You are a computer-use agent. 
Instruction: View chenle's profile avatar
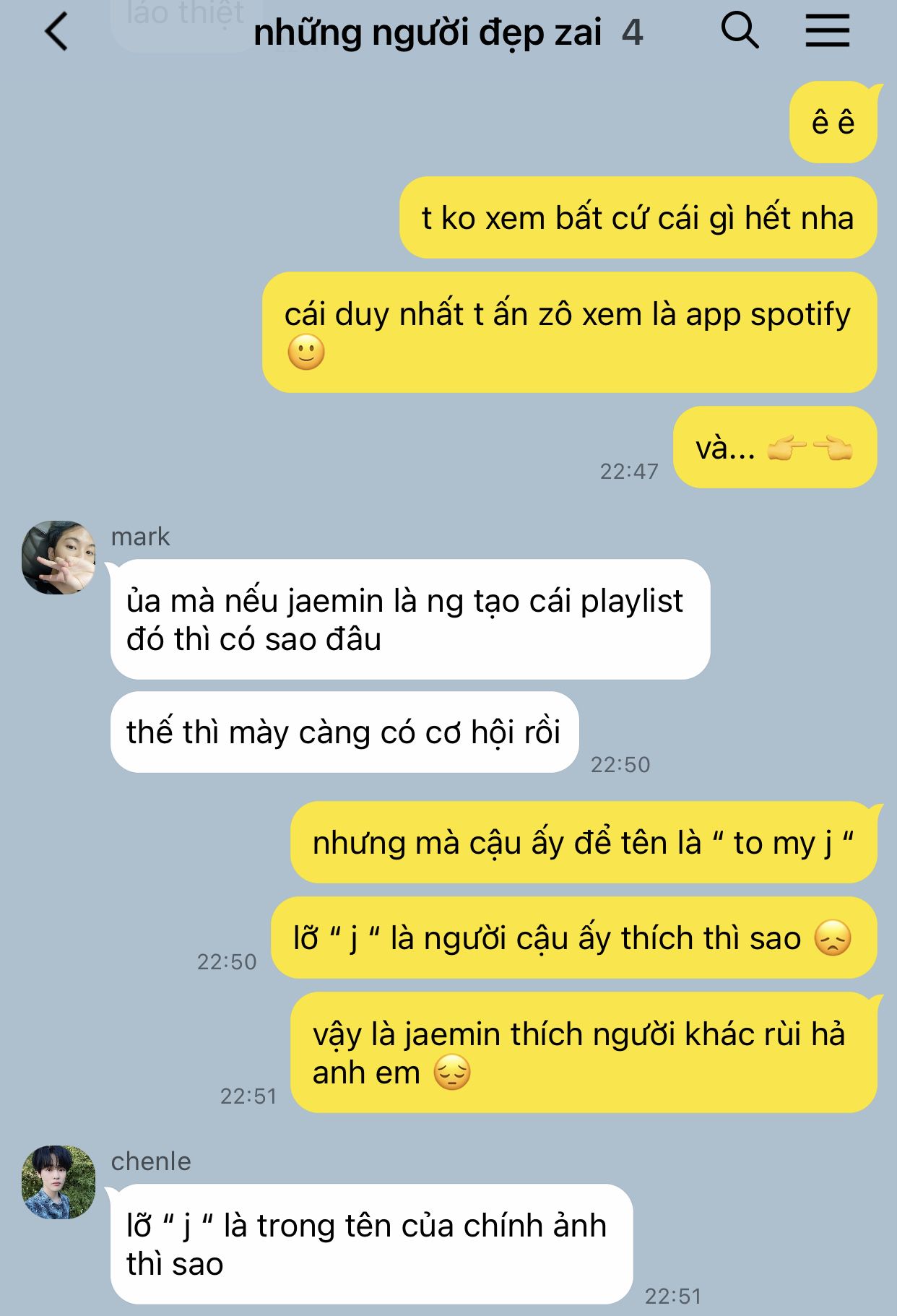(58, 1182)
